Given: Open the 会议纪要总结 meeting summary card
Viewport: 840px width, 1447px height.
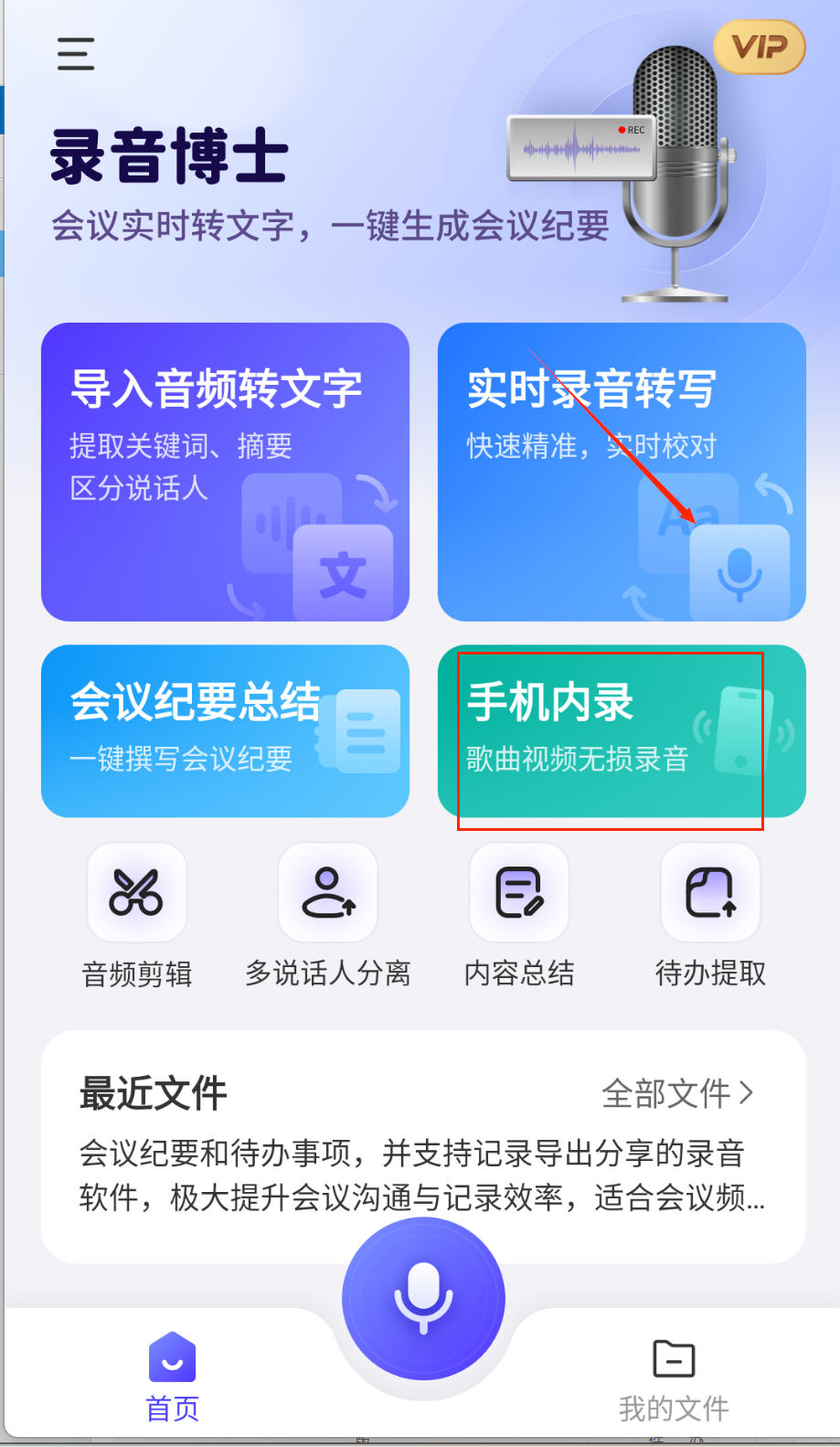Looking at the screenshot, I should [x=225, y=731].
